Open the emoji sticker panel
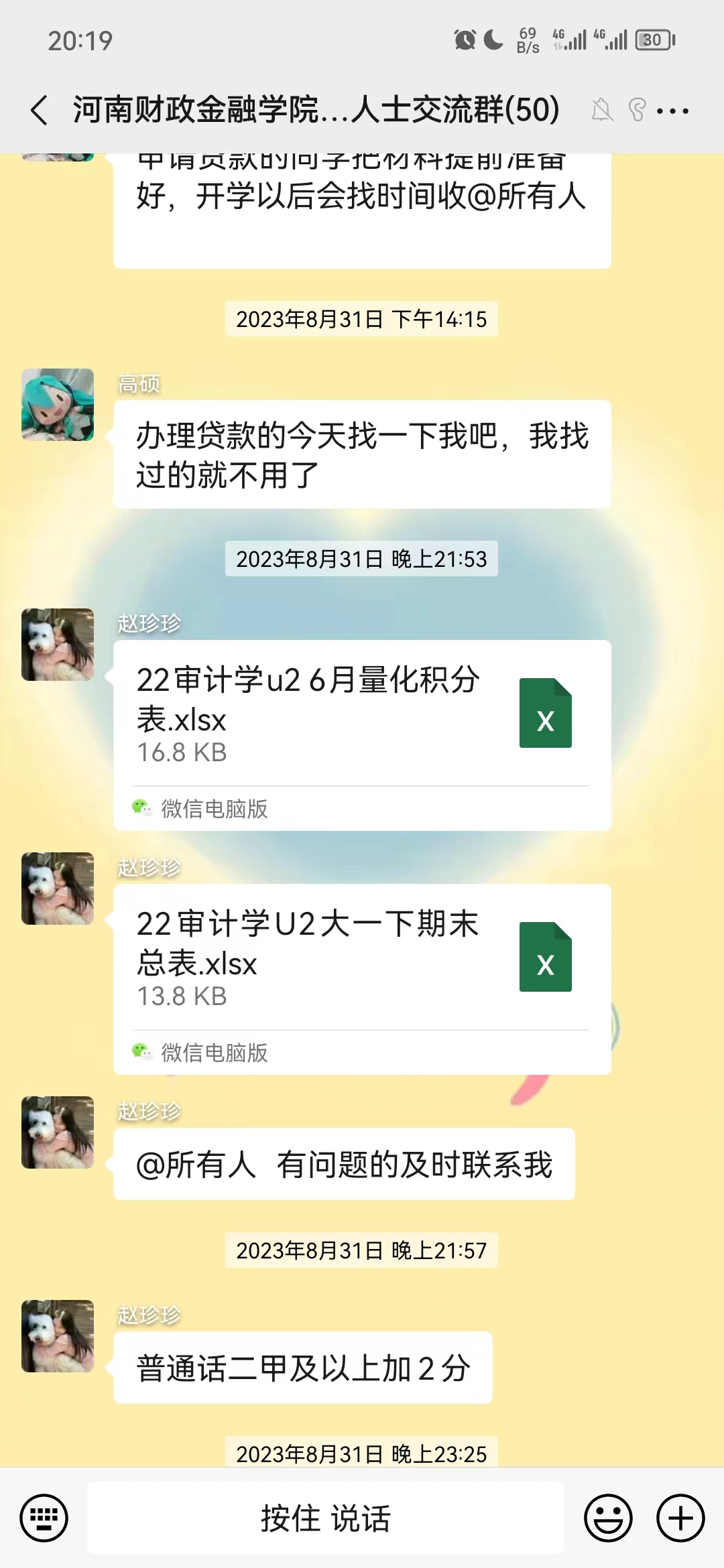Image resolution: width=724 pixels, height=1568 pixels. 608,1517
